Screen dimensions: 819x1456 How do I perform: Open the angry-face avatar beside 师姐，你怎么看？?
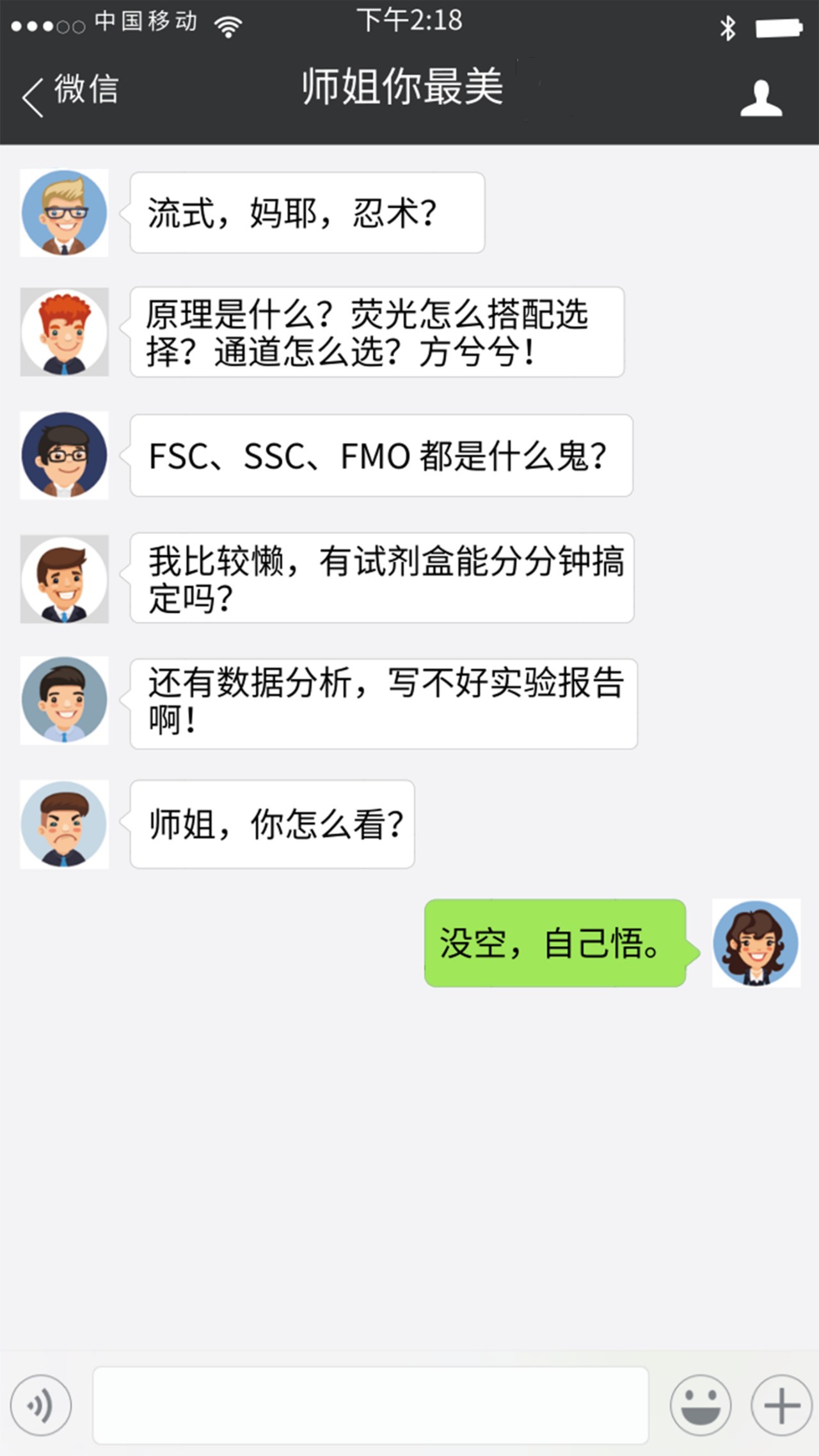coord(64,824)
